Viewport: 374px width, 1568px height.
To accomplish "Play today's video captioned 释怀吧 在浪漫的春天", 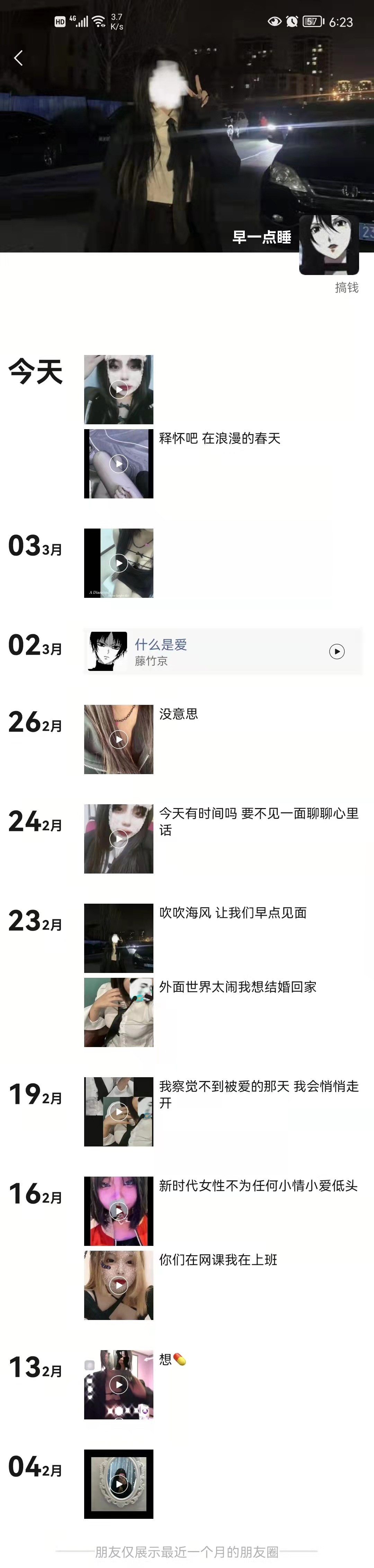I will (118, 464).
